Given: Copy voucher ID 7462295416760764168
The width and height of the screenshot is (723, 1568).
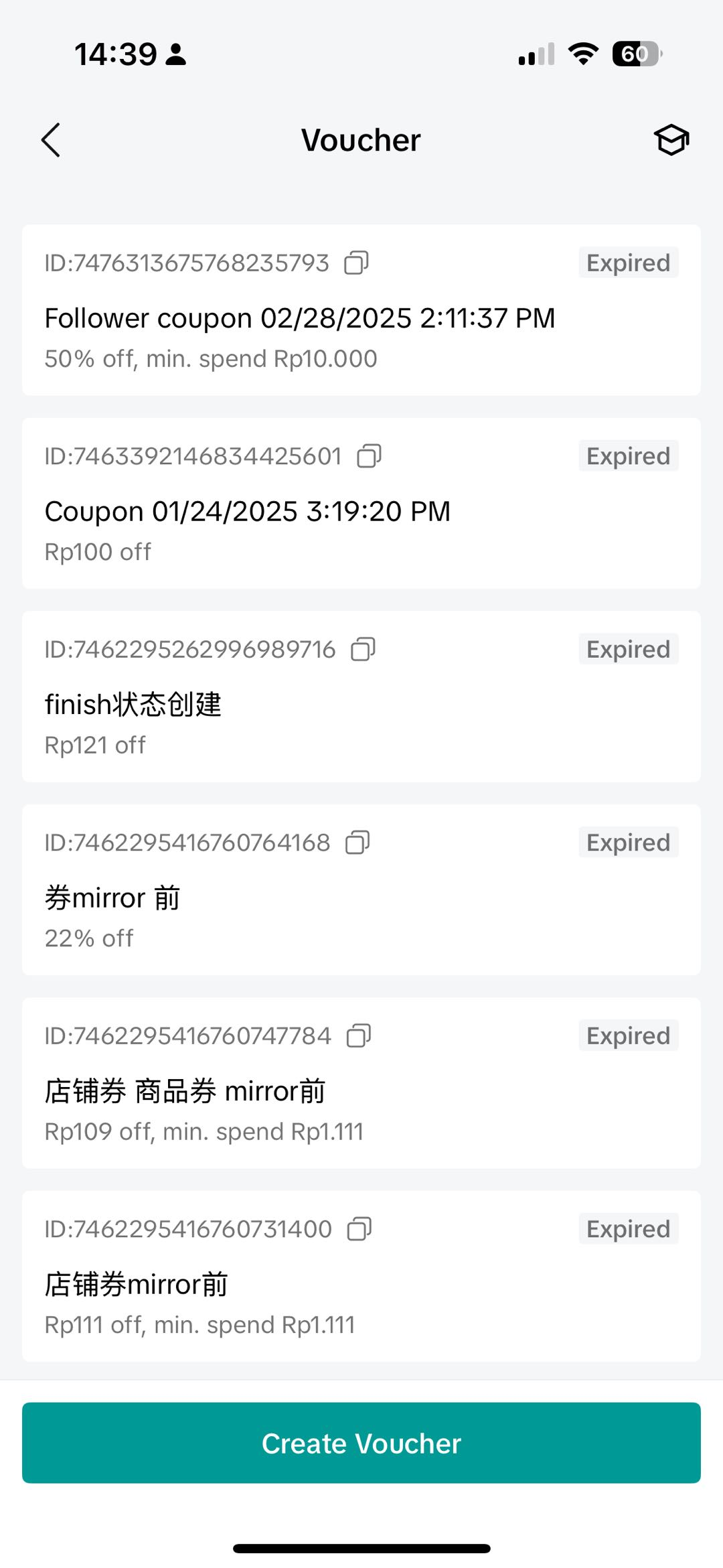Looking at the screenshot, I should point(357,843).
